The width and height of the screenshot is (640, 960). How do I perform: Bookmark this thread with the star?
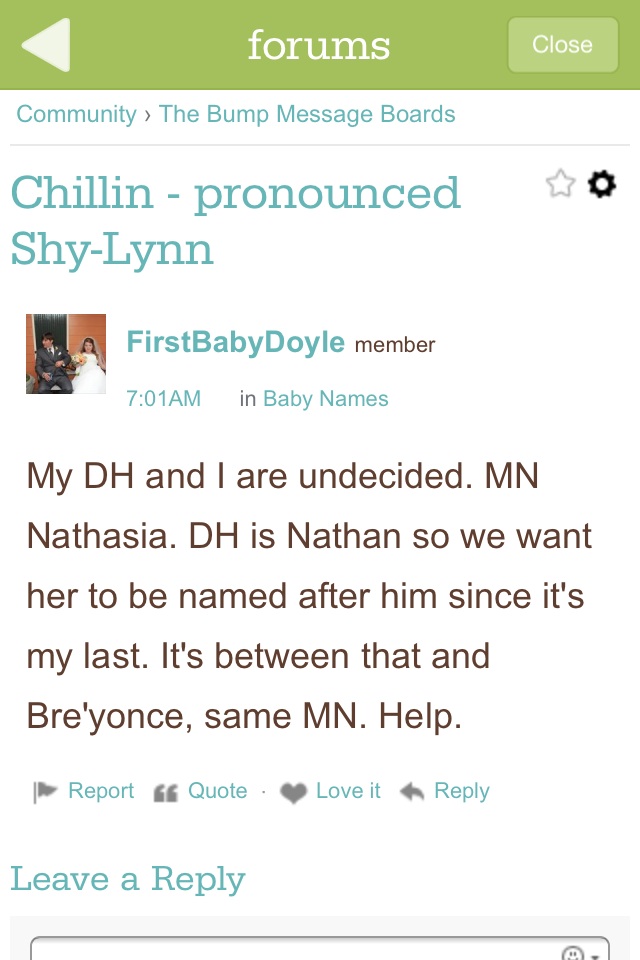click(x=560, y=184)
